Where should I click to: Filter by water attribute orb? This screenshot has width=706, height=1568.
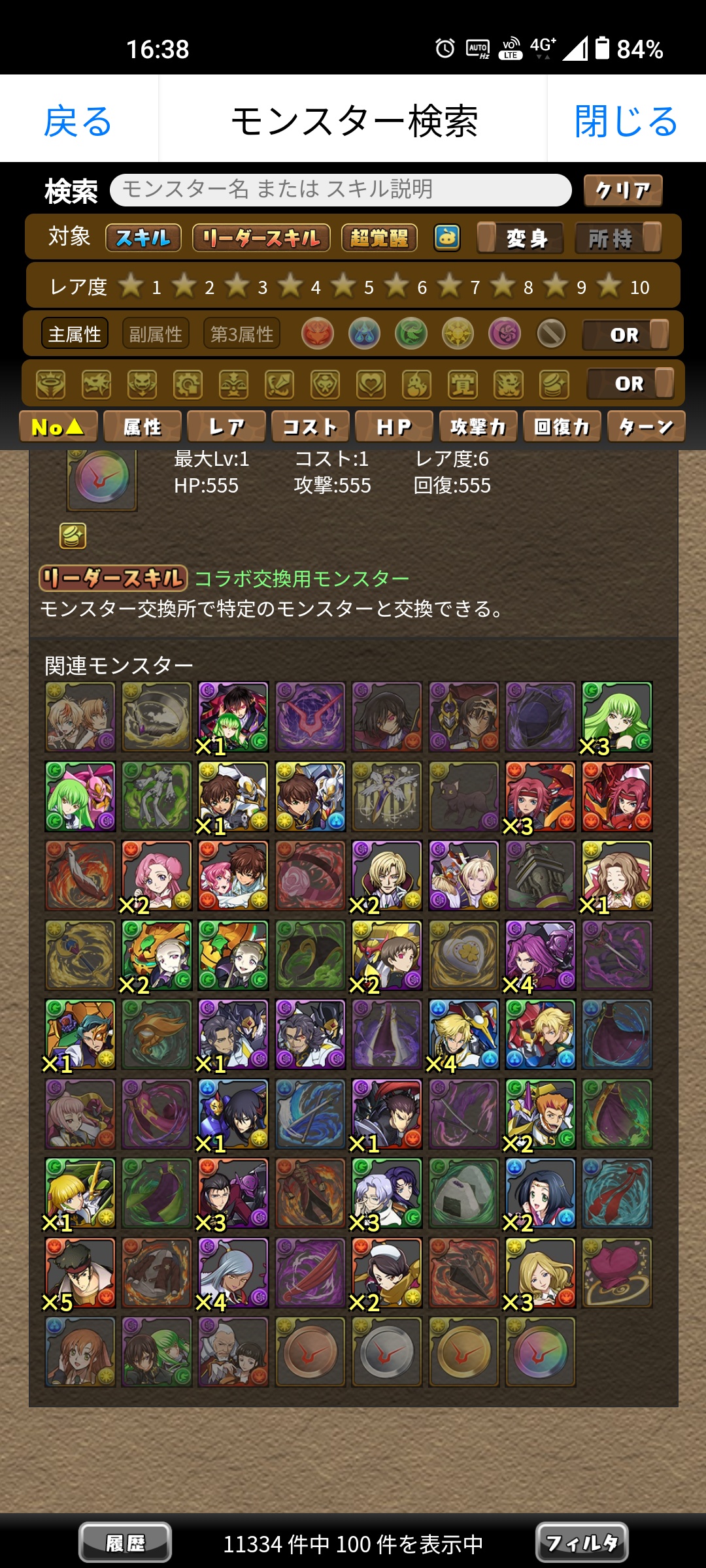[x=365, y=334]
